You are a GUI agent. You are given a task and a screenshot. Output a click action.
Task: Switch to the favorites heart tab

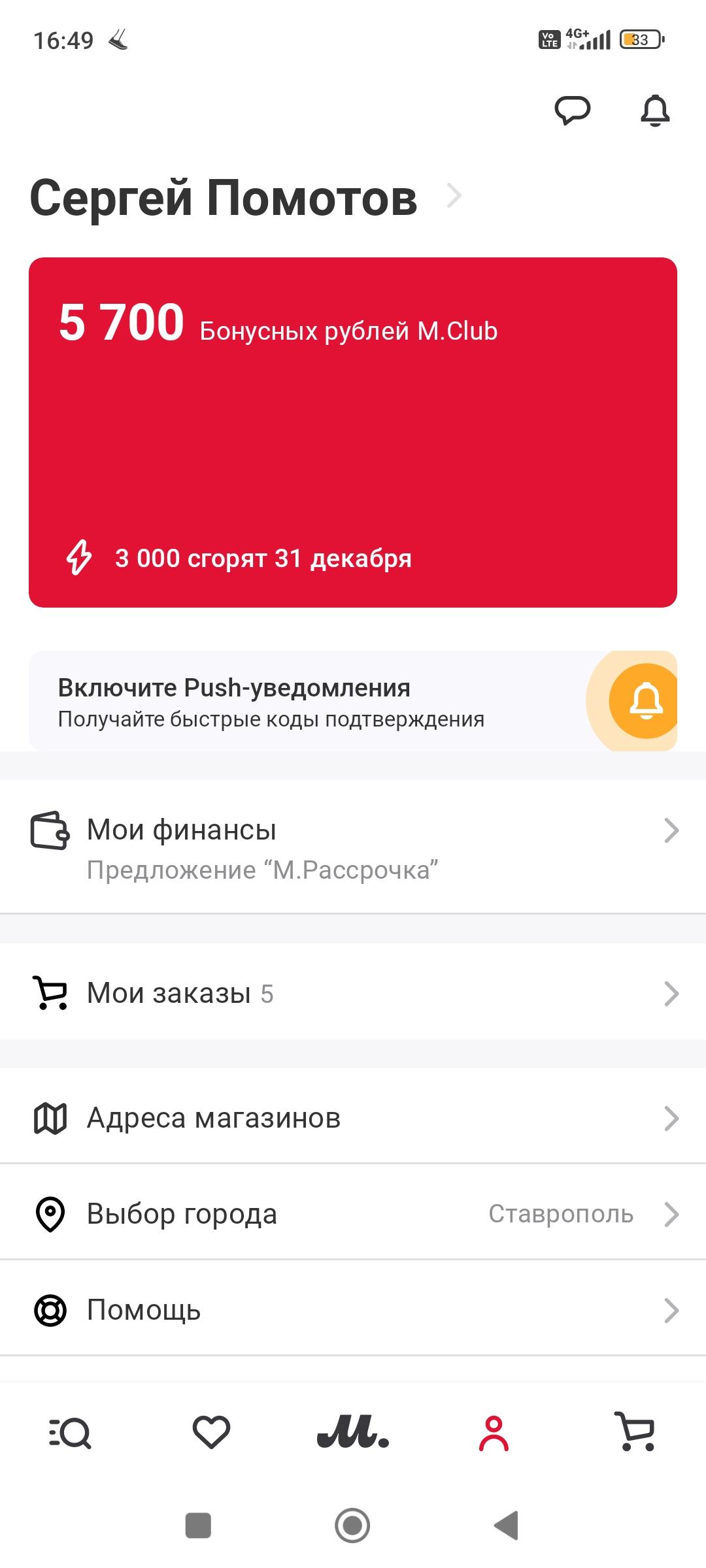(212, 1433)
